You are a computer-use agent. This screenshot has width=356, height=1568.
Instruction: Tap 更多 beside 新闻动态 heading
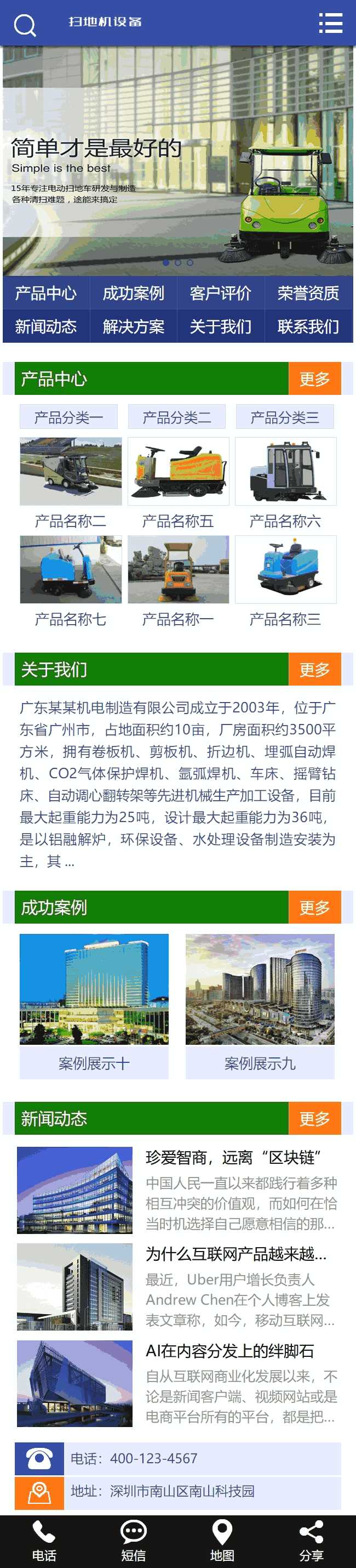coord(314,1118)
